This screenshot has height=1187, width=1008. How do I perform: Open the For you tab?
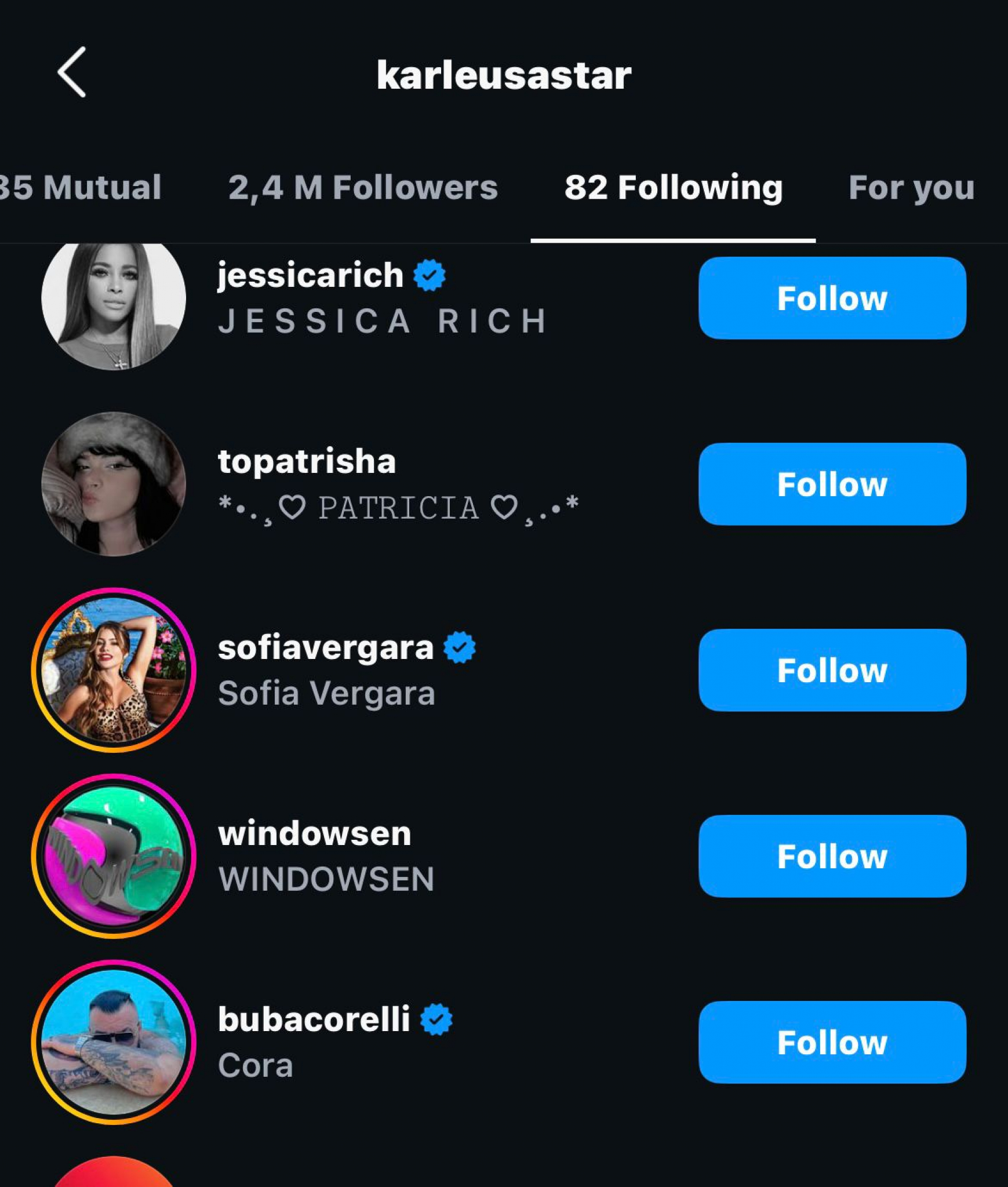tap(911, 187)
